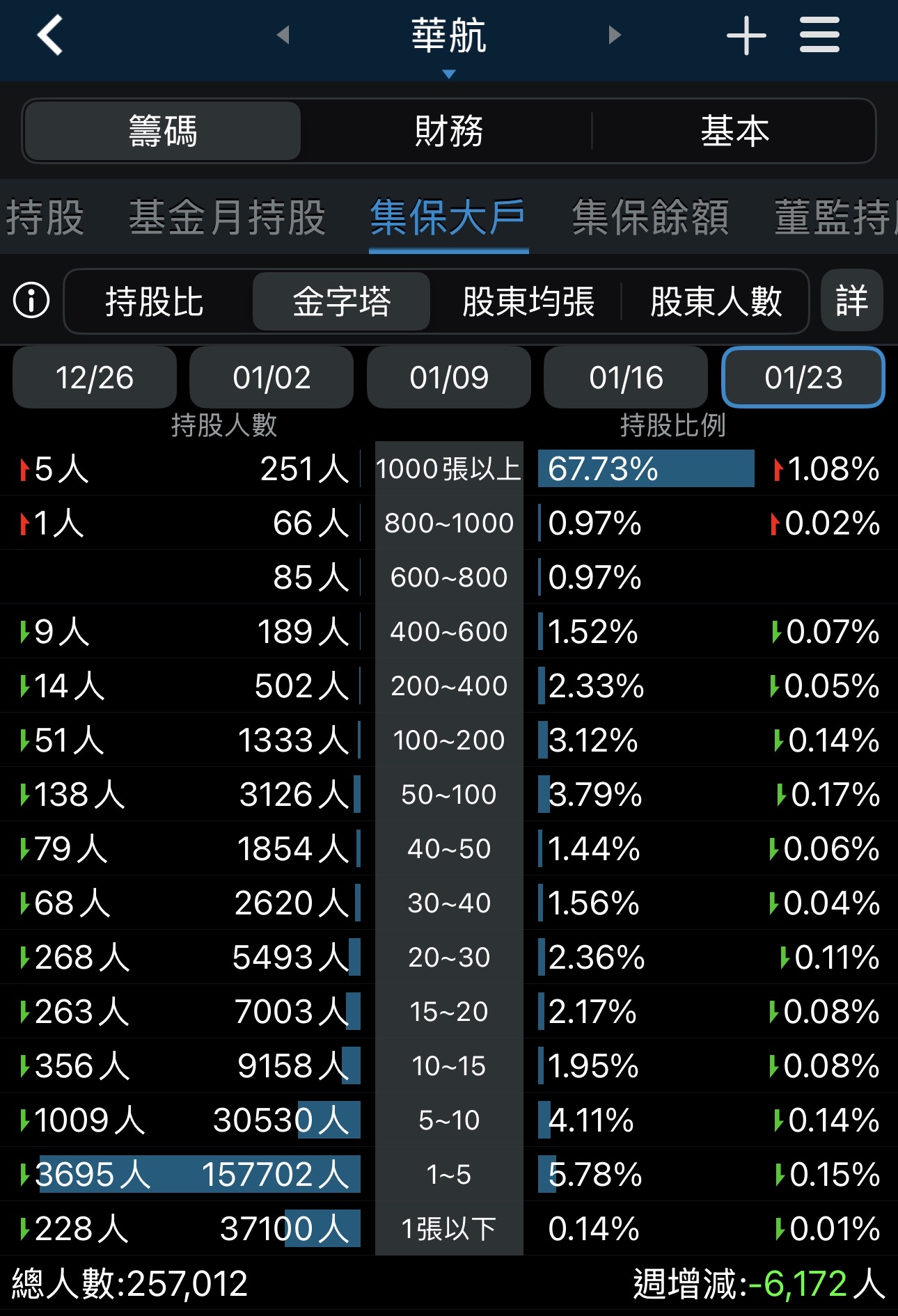The width and height of the screenshot is (898, 1316).
Task: Switch back to the 01/16 date
Action: pos(625,377)
